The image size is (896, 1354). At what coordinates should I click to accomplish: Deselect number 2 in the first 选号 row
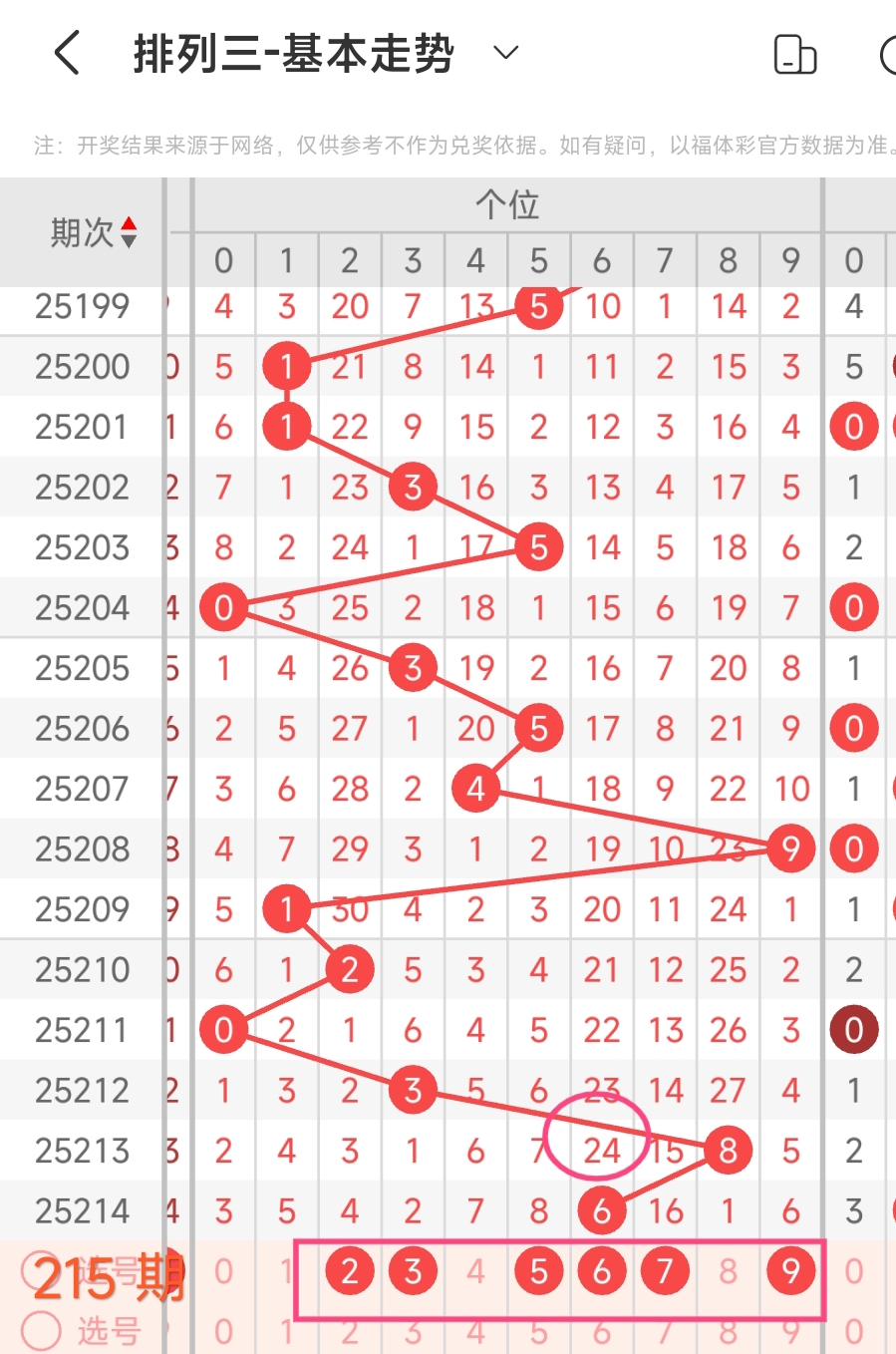coord(350,1271)
